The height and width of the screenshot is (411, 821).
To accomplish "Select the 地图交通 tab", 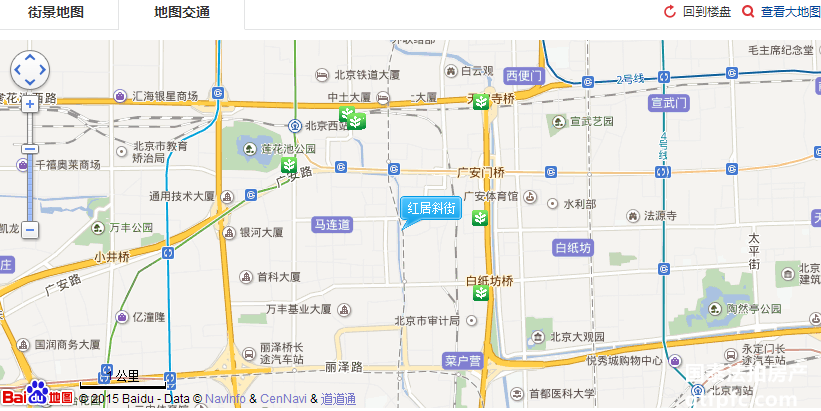I will (x=182, y=13).
